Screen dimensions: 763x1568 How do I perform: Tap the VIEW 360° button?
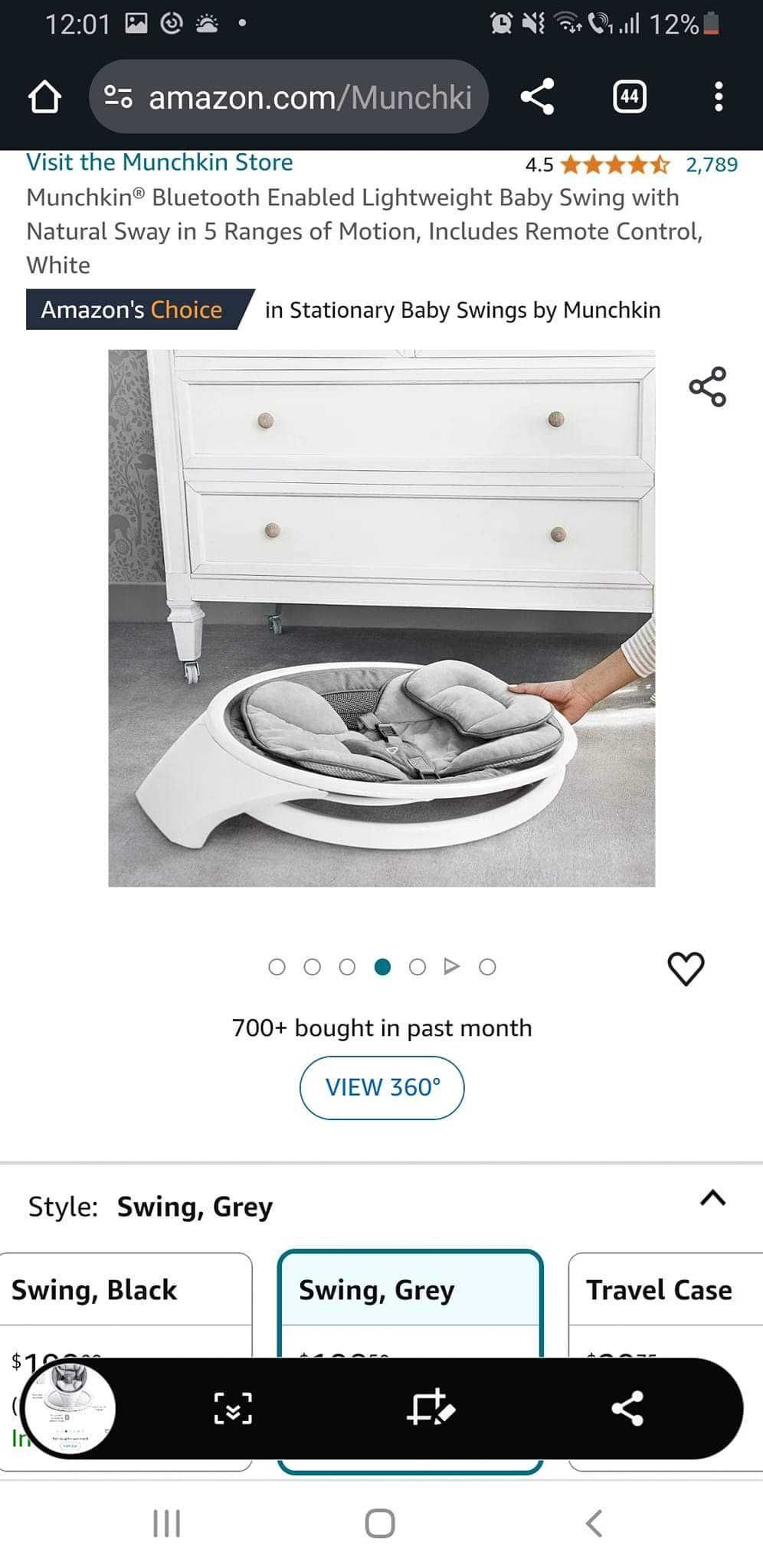click(381, 1088)
